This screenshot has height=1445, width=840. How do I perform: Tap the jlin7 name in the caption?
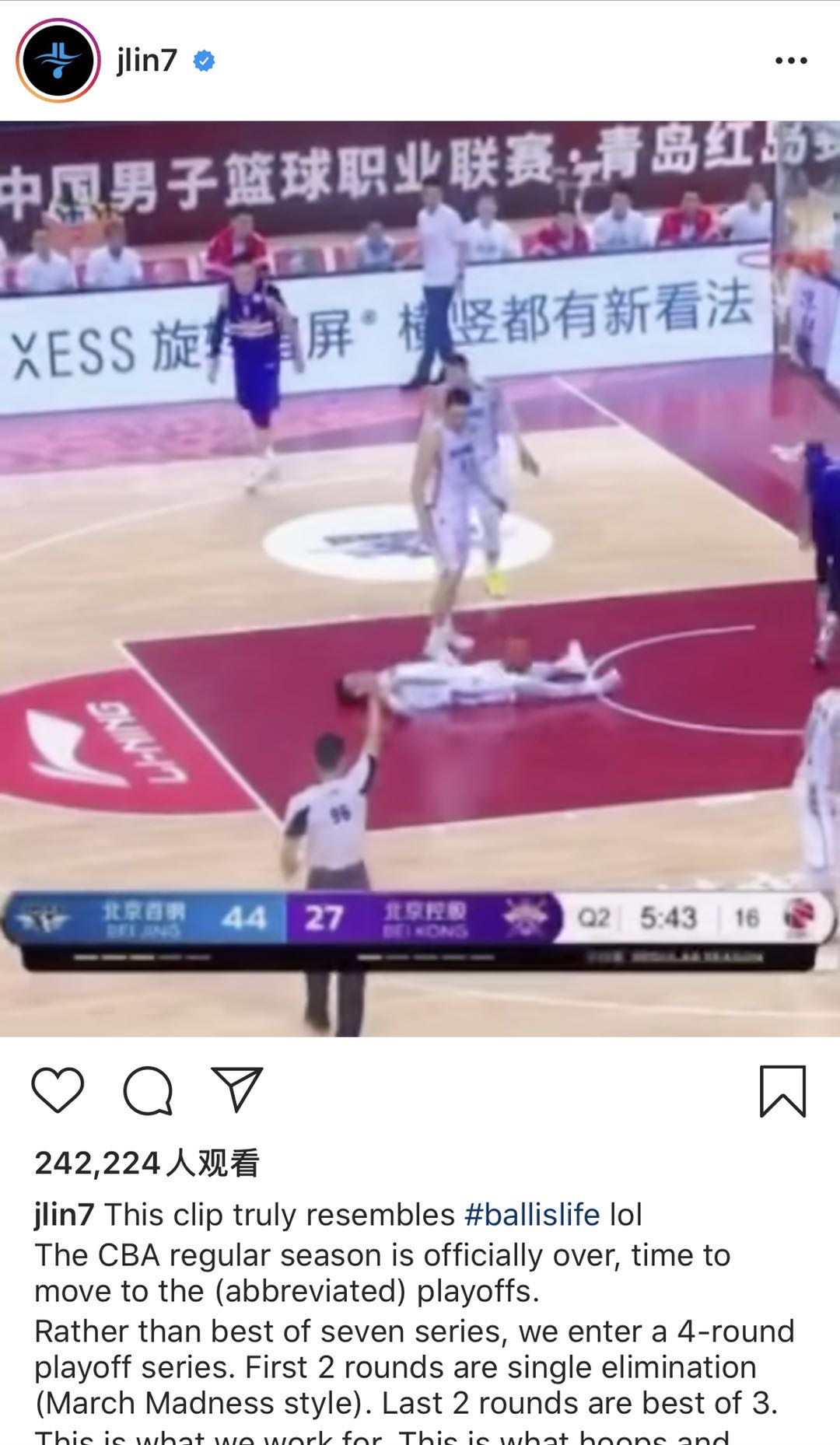(65, 1215)
